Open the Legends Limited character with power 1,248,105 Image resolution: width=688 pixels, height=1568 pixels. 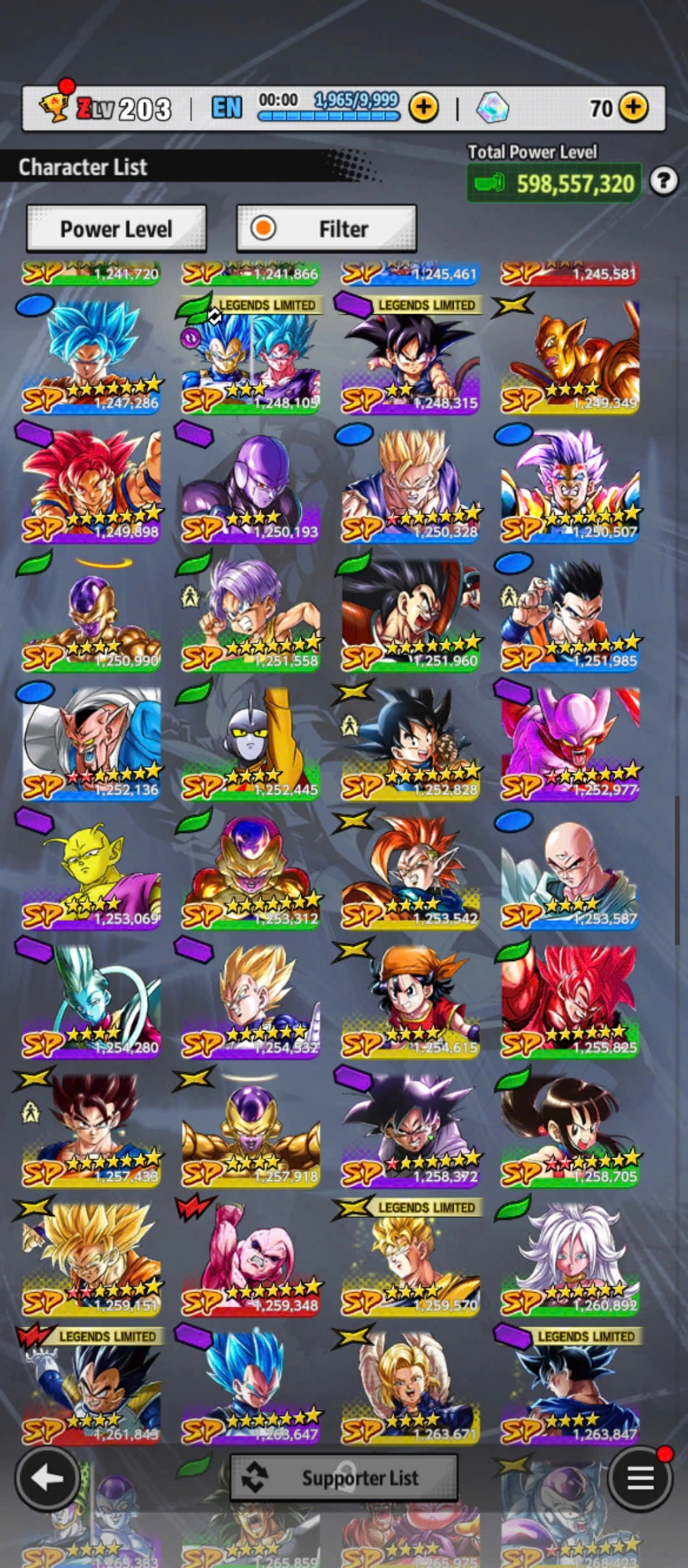coord(251,357)
